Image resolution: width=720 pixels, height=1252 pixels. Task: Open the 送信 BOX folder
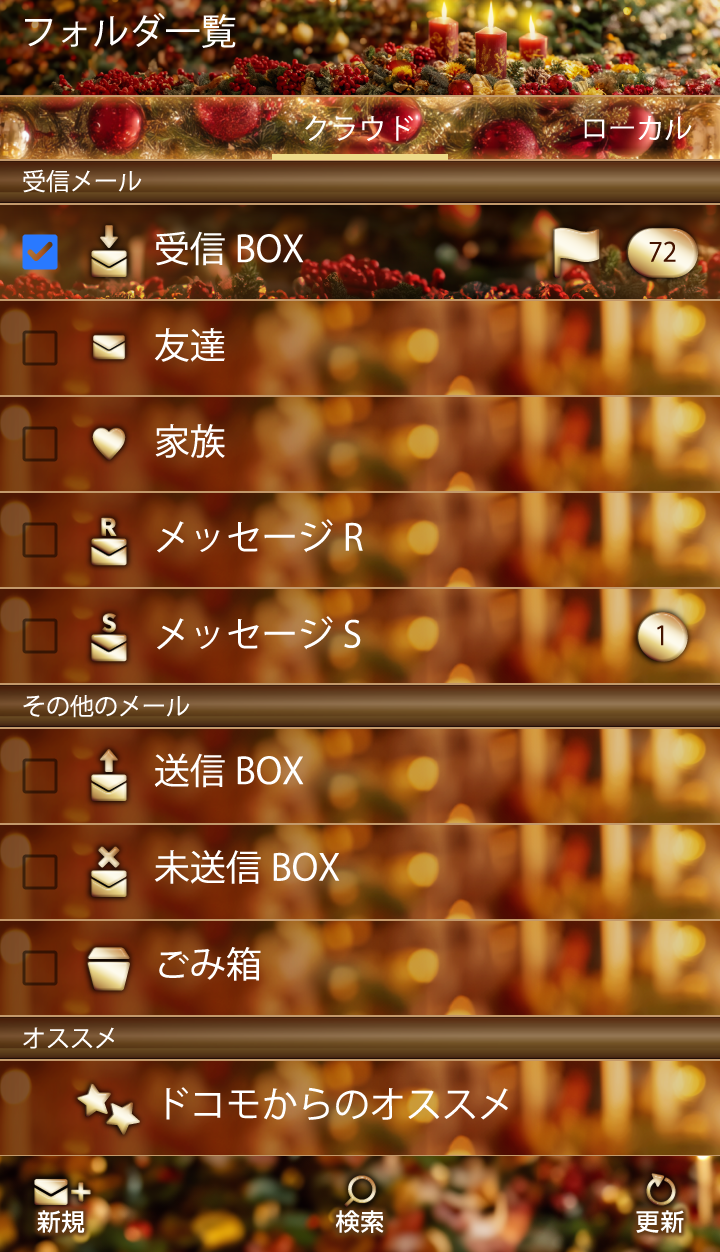(229, 772)
